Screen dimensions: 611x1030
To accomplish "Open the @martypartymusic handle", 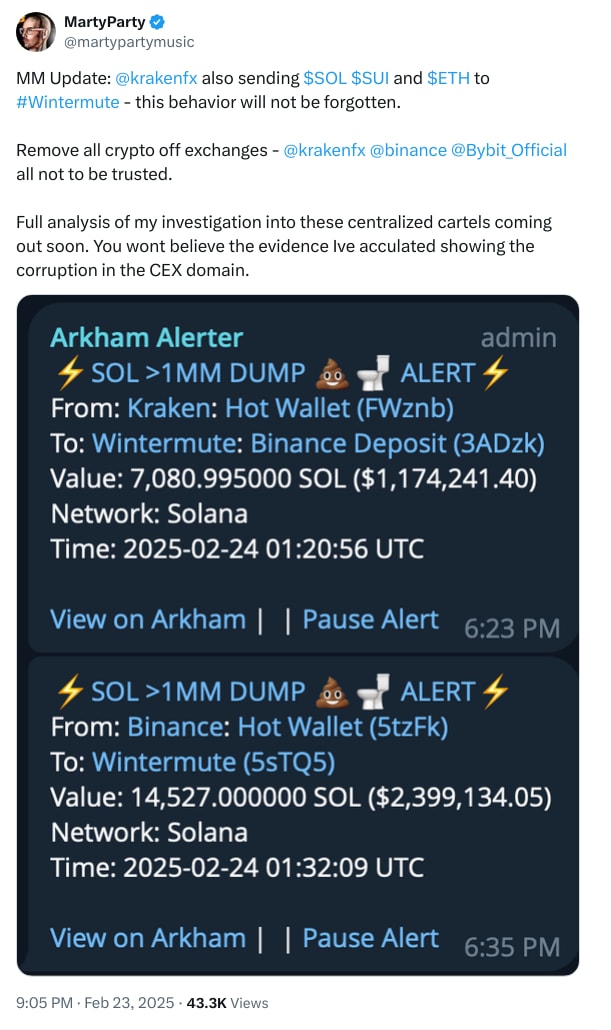I will coord(130,42).
